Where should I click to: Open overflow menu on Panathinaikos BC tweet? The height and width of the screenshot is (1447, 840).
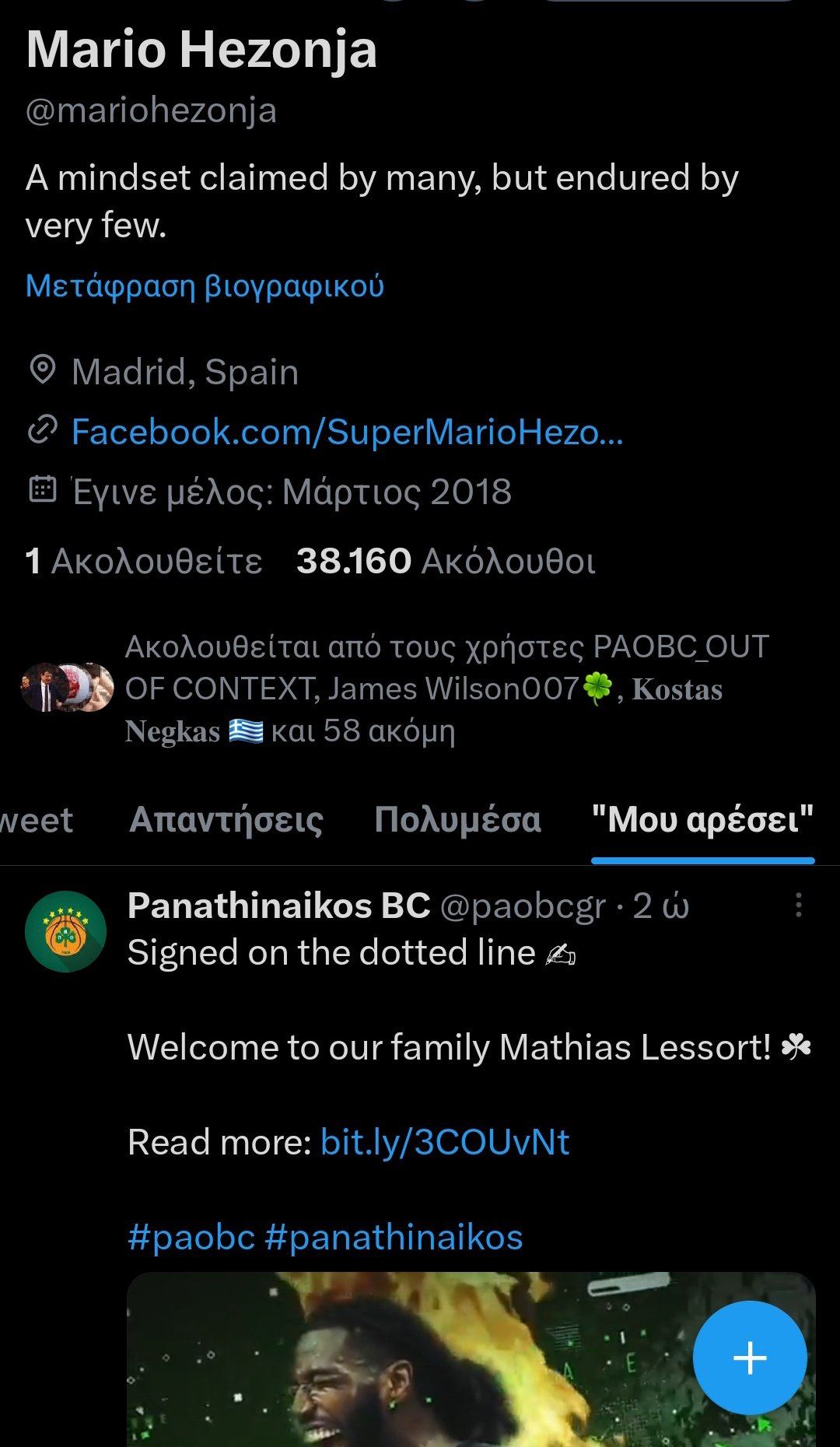[x=798, y=905]
